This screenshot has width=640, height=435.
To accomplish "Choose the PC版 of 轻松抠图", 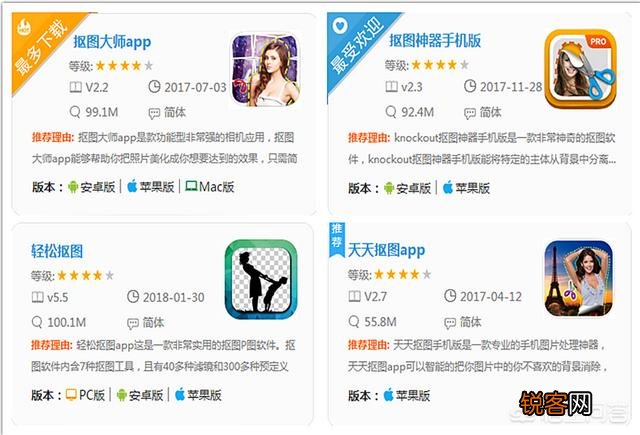I will point(86,395).
